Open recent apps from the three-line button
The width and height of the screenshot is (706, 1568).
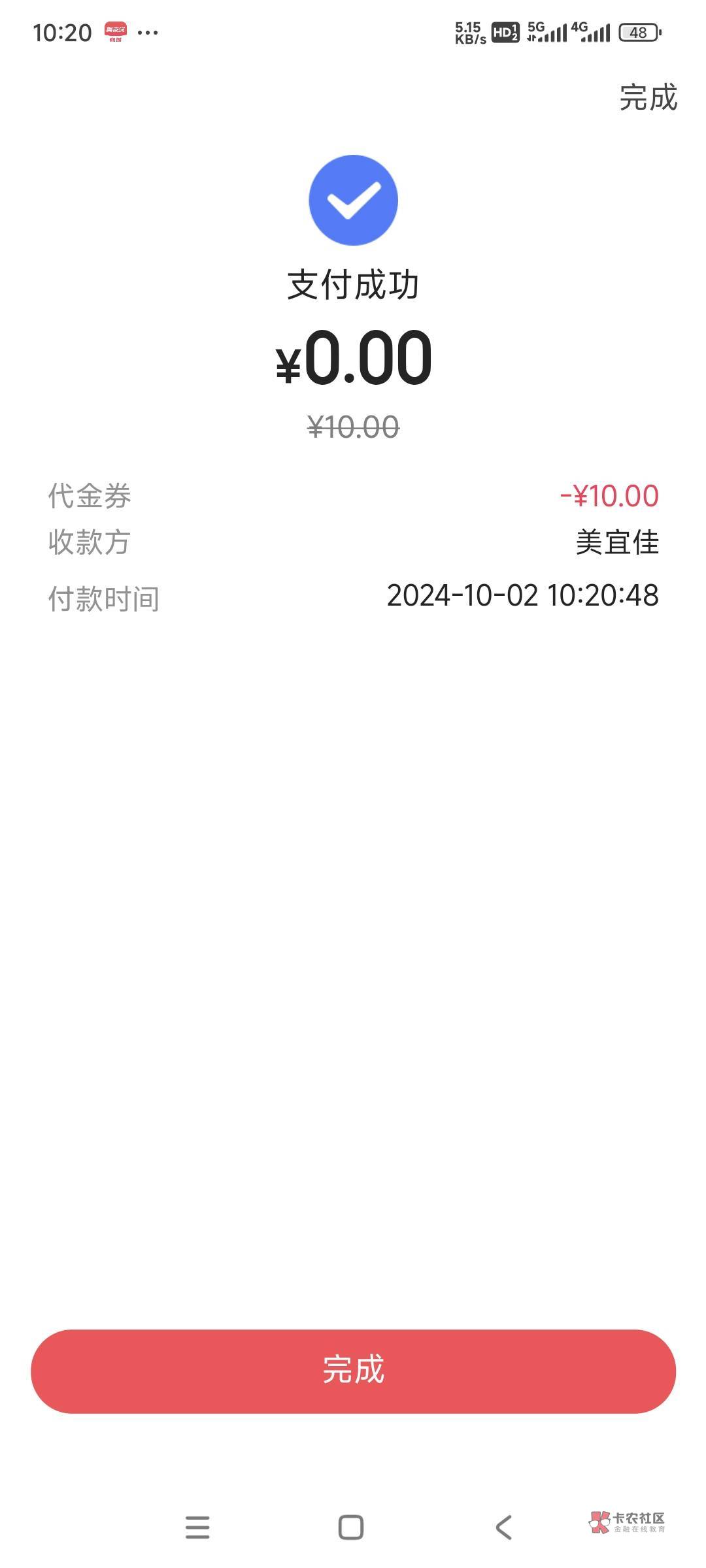click(197, 1527)
